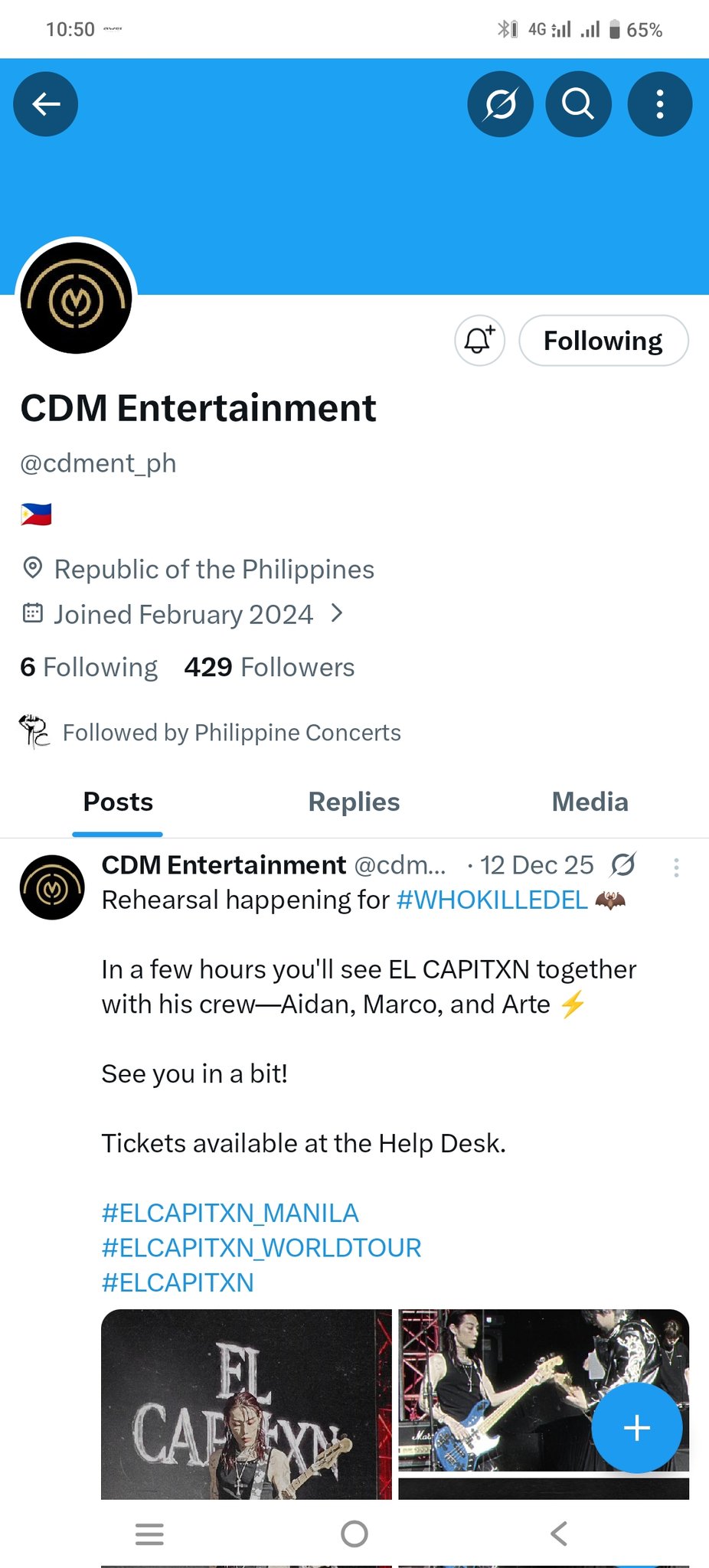Open the #WHOKILLEDEL hashtag

(492, 900)
